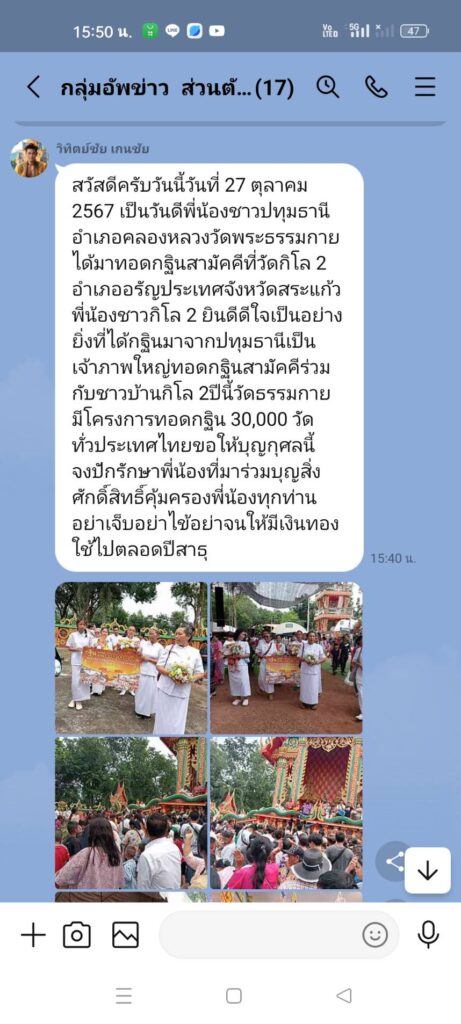Open photo of crowd from behind

(x=131, y=813)
